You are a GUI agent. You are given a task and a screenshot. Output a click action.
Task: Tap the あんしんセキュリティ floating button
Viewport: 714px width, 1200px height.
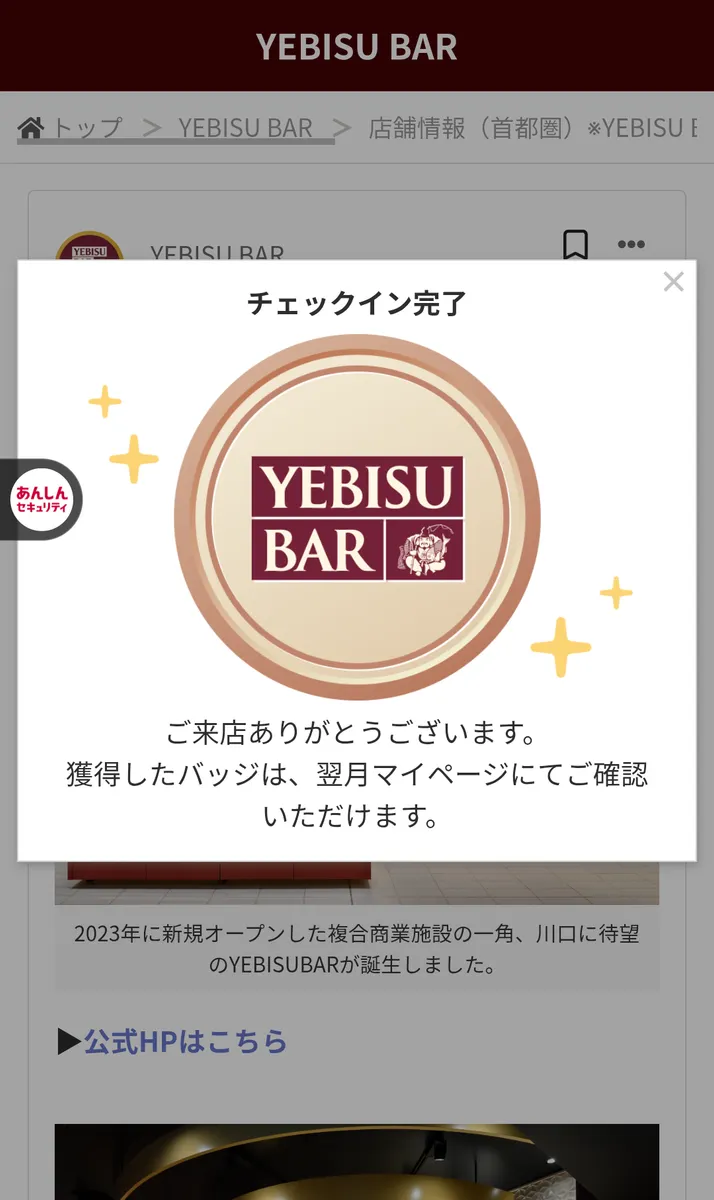pyautogui.click(x=42, y=499)
